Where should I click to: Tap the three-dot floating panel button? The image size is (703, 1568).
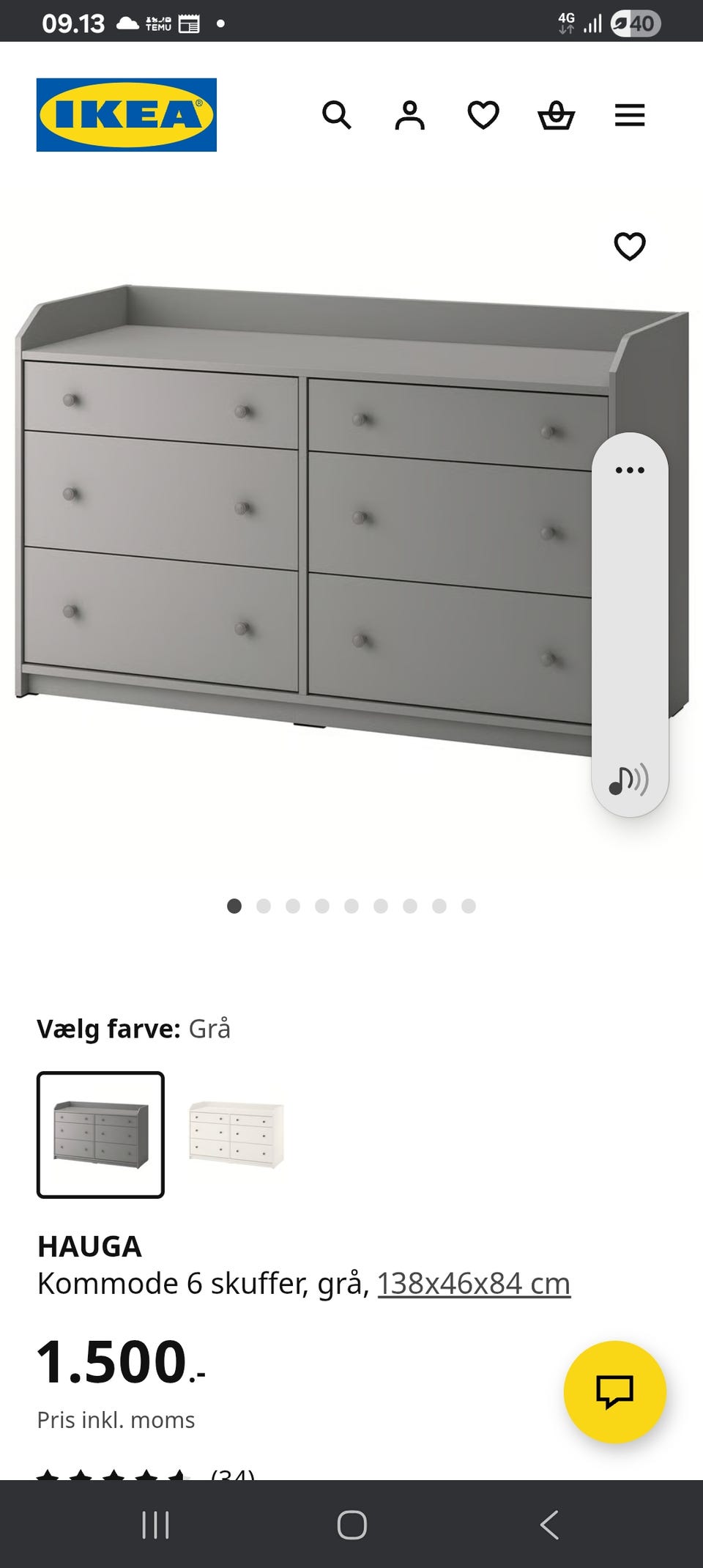(x=630, y=470)
